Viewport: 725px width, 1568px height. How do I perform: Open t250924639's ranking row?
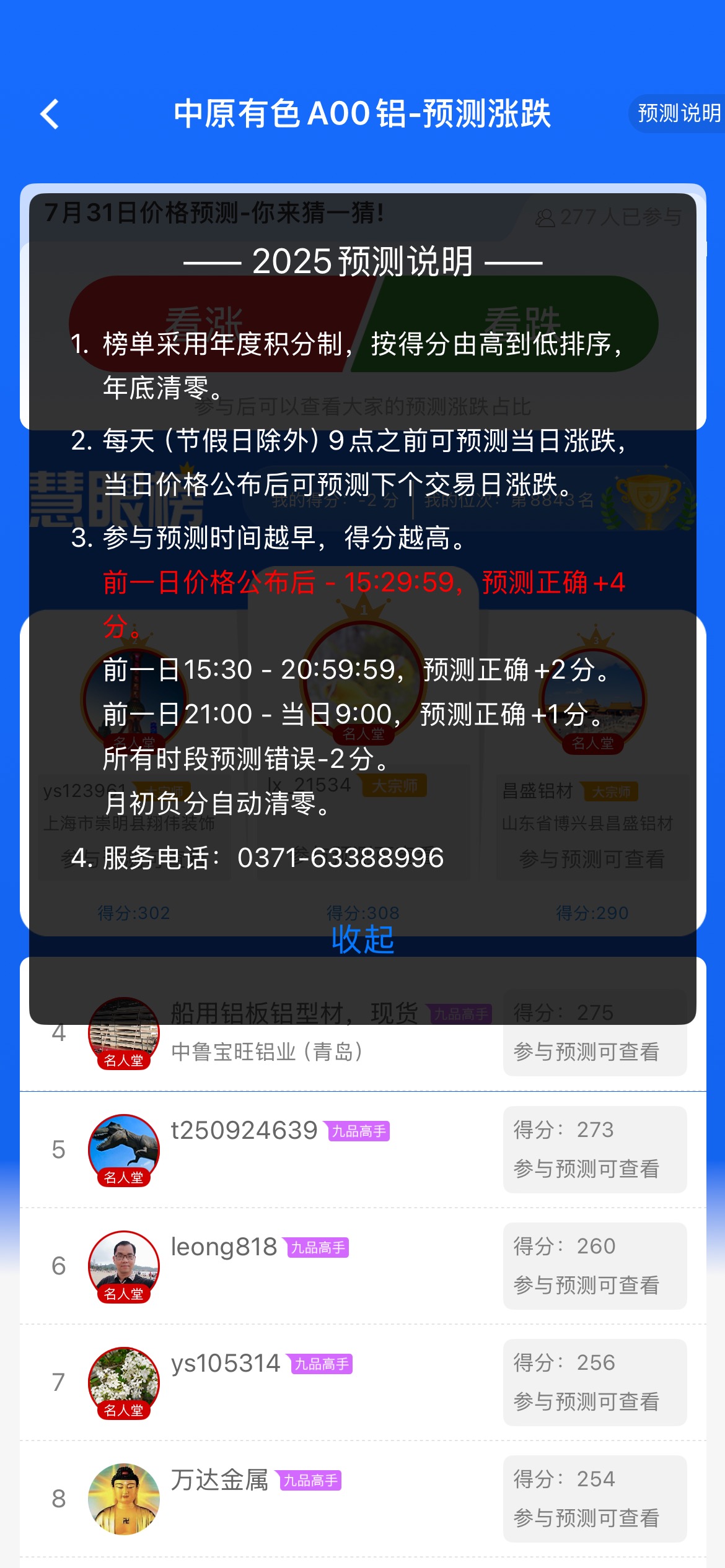pos(363,1149)
